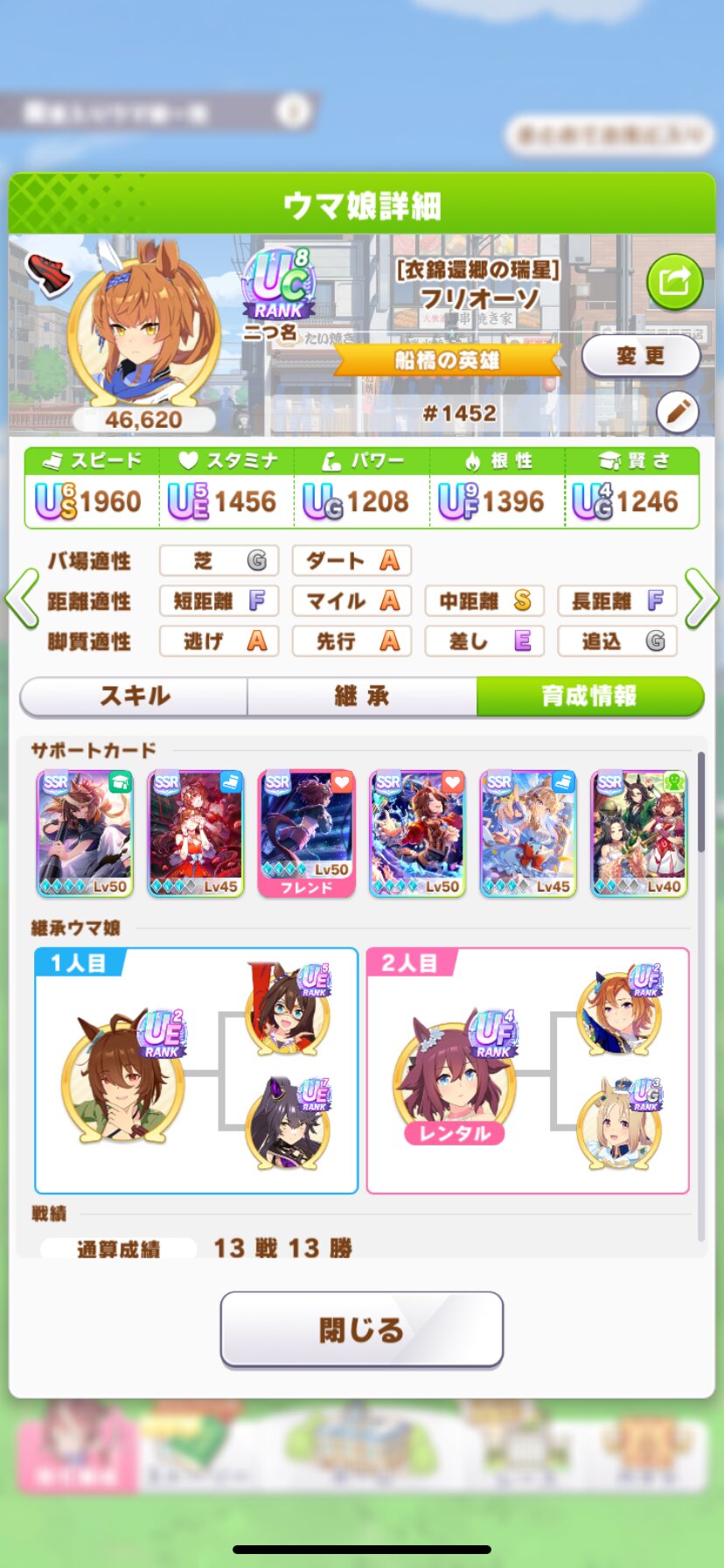Go to the previous Uma Musume with left arrow
The height and width of the screenshot is (1568, 724).
point(22,598)
